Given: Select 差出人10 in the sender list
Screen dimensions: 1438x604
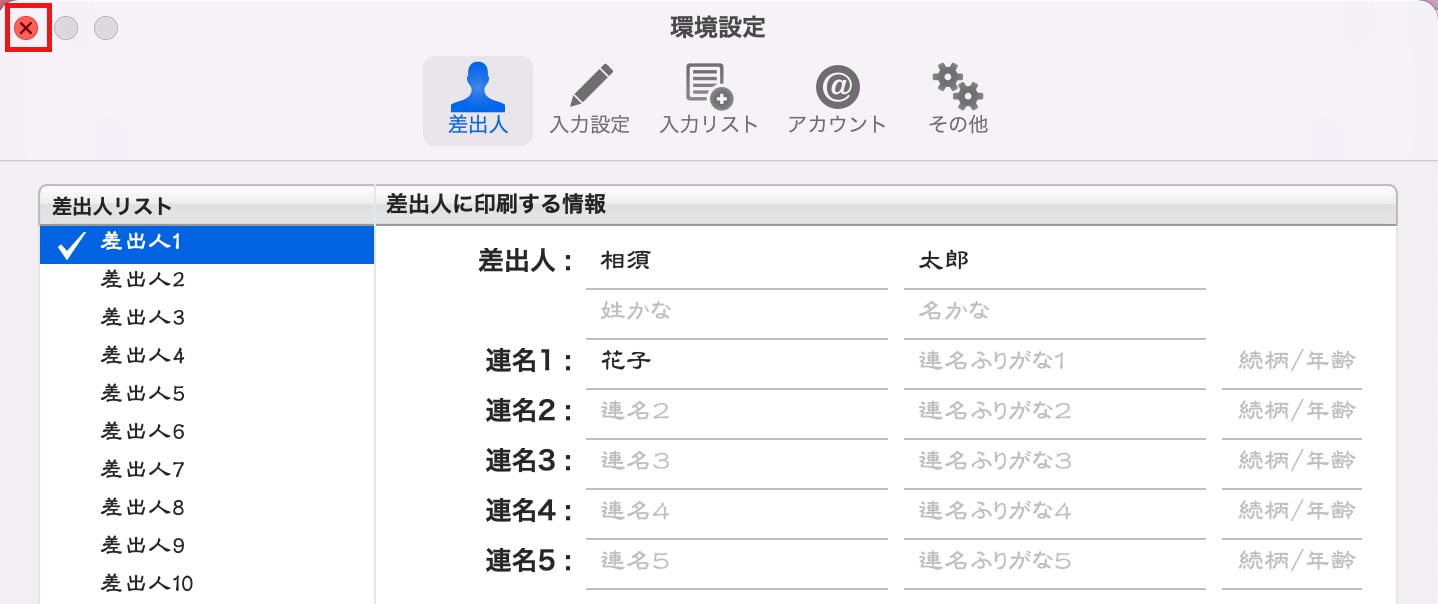Looking at the screenshot, I should pos(147,583).
